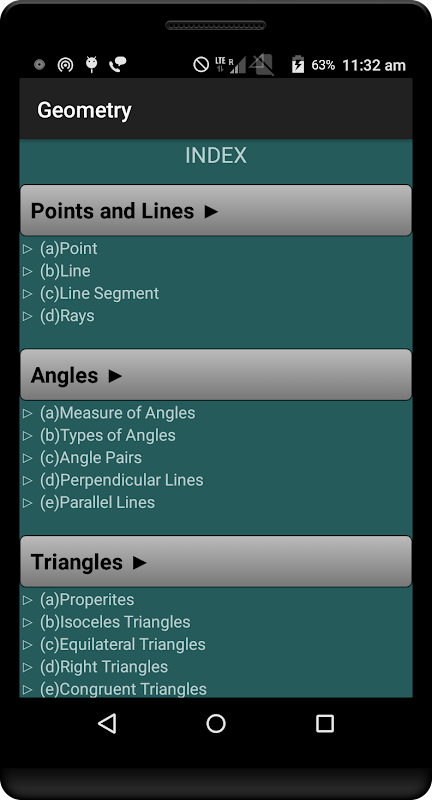Open the Triangles section button
This screenshot has height=800, width=432.
216,561
